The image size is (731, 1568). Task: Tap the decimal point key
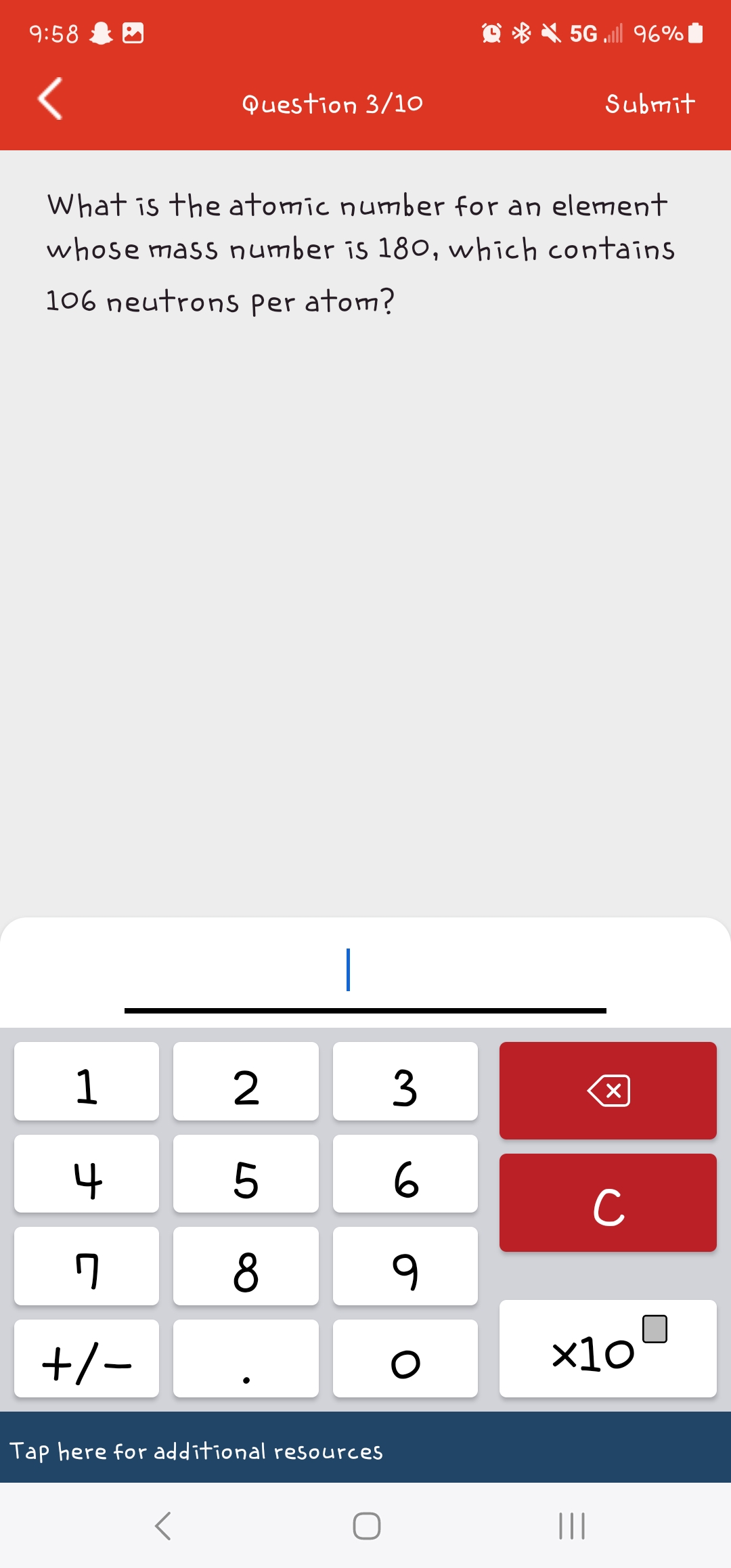click(x=246, y=1357)
